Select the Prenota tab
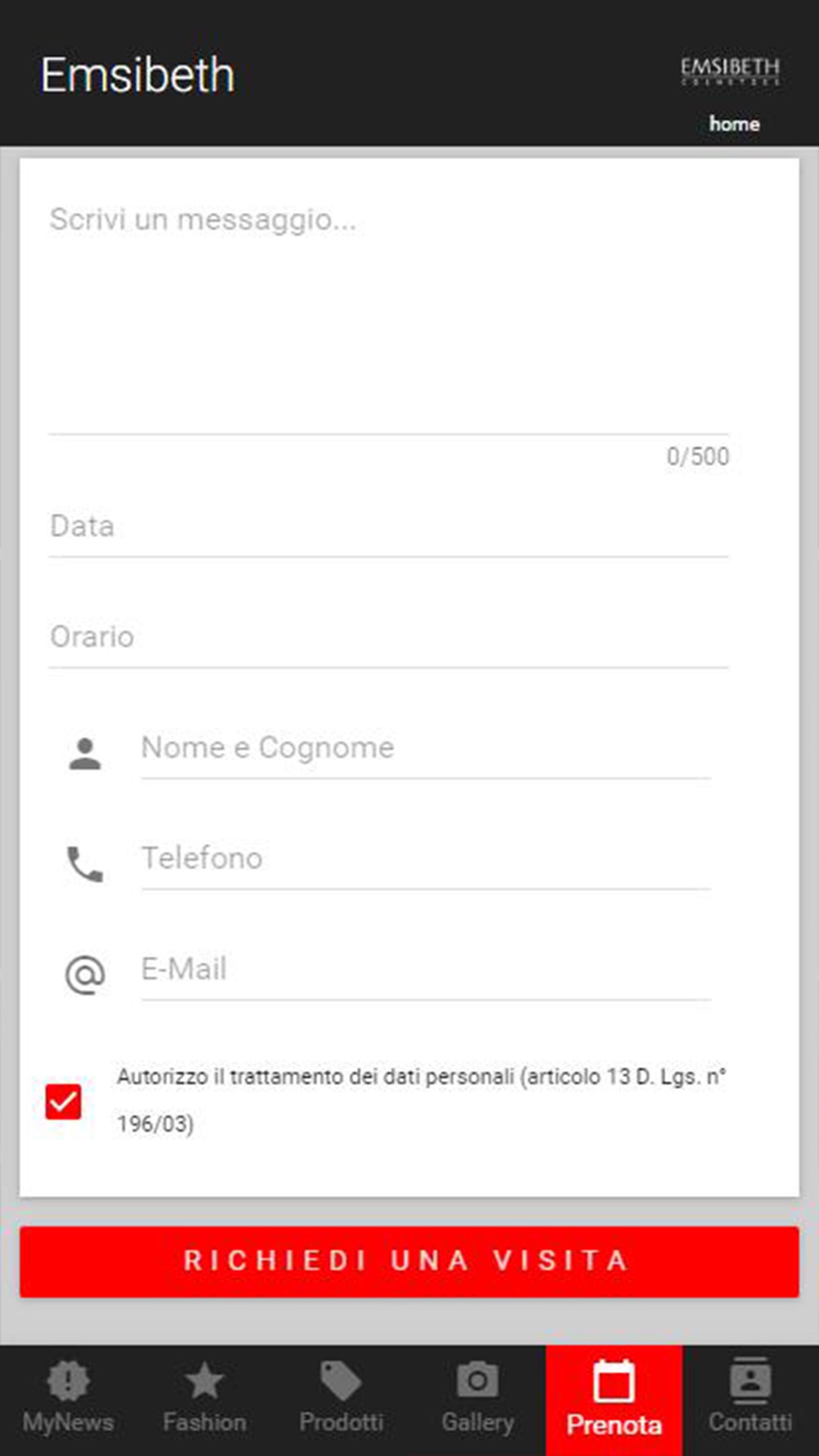This screenshot has height=1456, width=819. [614, 1399]
